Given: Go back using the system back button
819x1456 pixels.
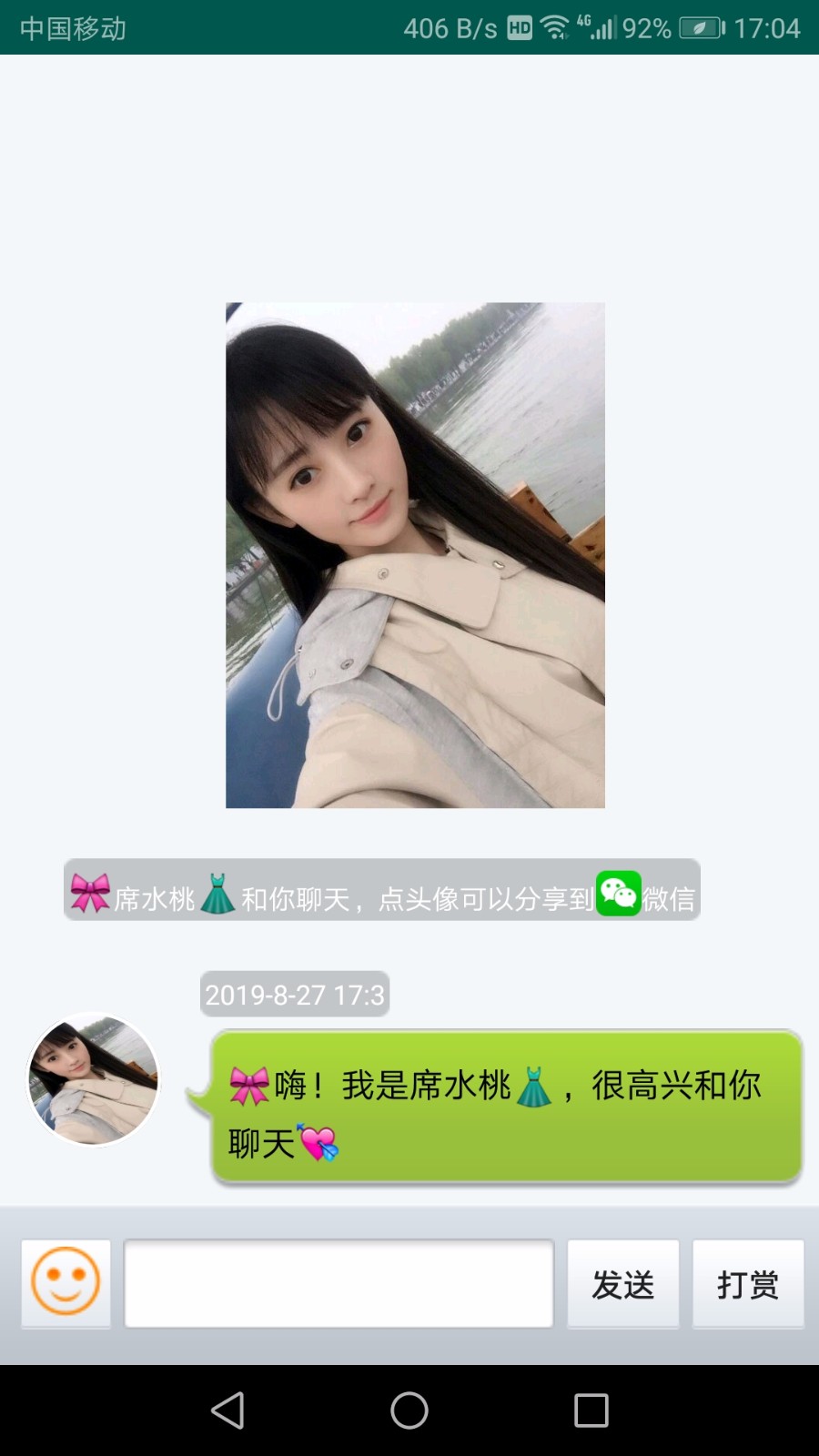Looking at the screenshot, I should click(x=227, y=1410).
